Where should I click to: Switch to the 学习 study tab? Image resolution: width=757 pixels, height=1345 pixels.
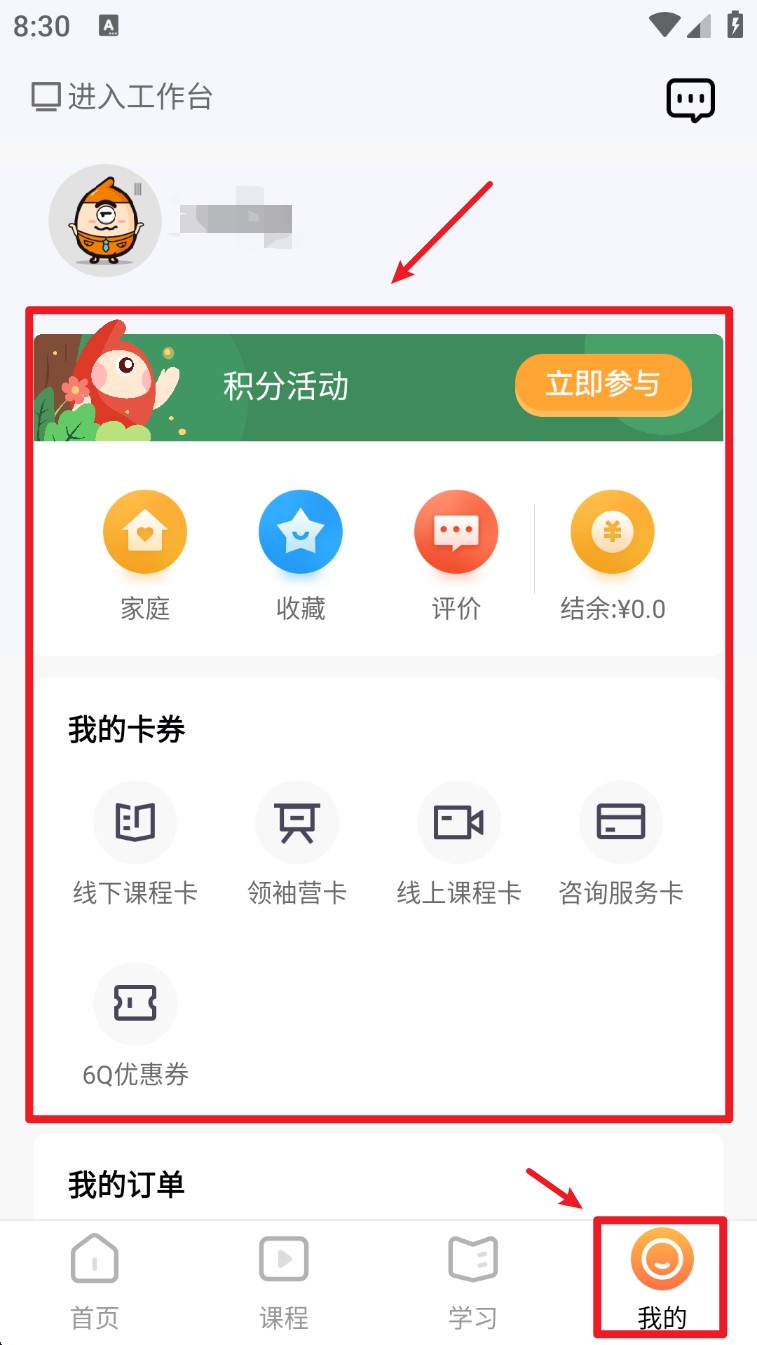(473, 1279)
